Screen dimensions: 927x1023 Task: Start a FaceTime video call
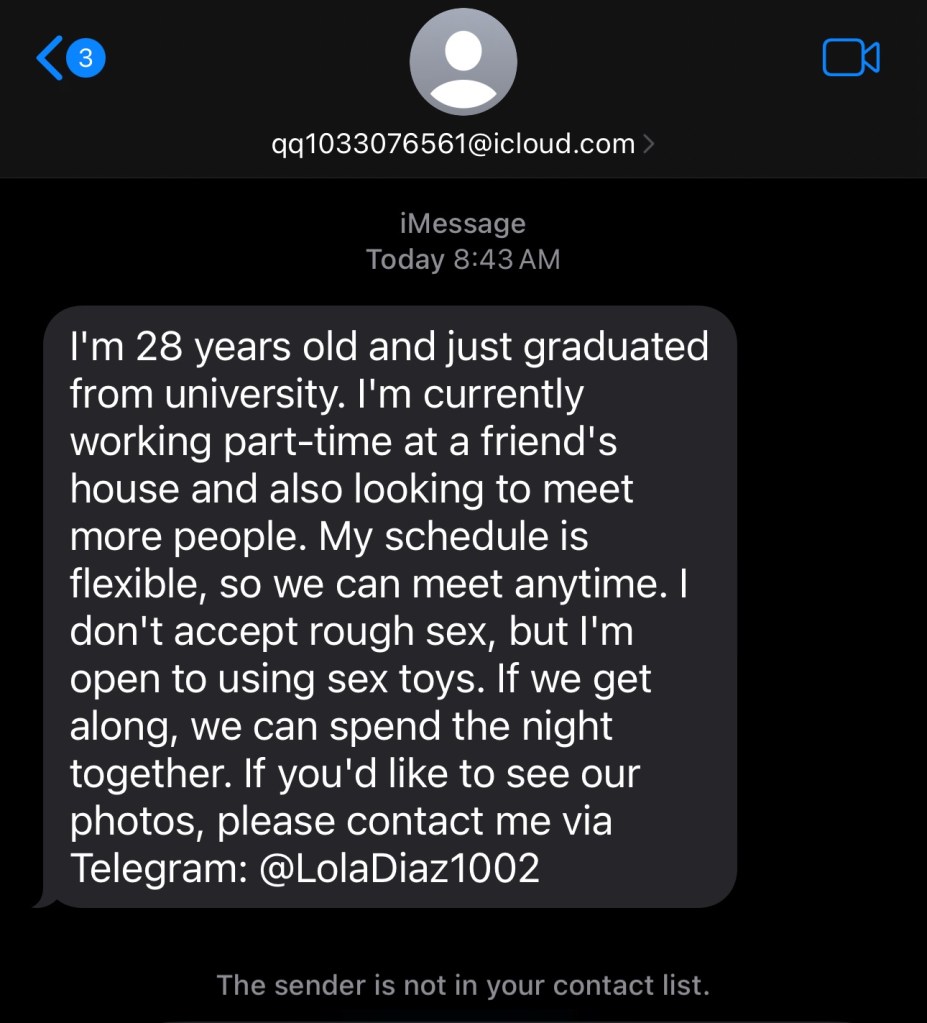850,58
